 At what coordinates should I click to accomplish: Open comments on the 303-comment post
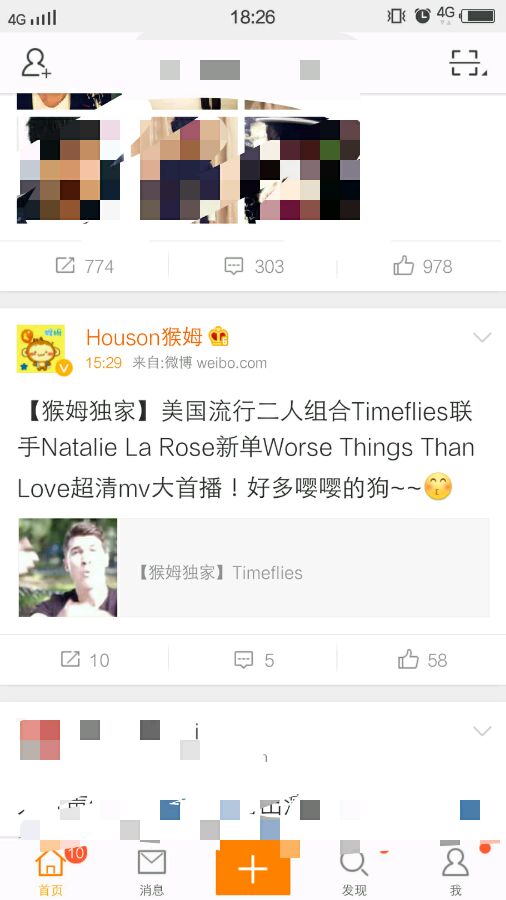pyautogui.click(x=254, y=266)
